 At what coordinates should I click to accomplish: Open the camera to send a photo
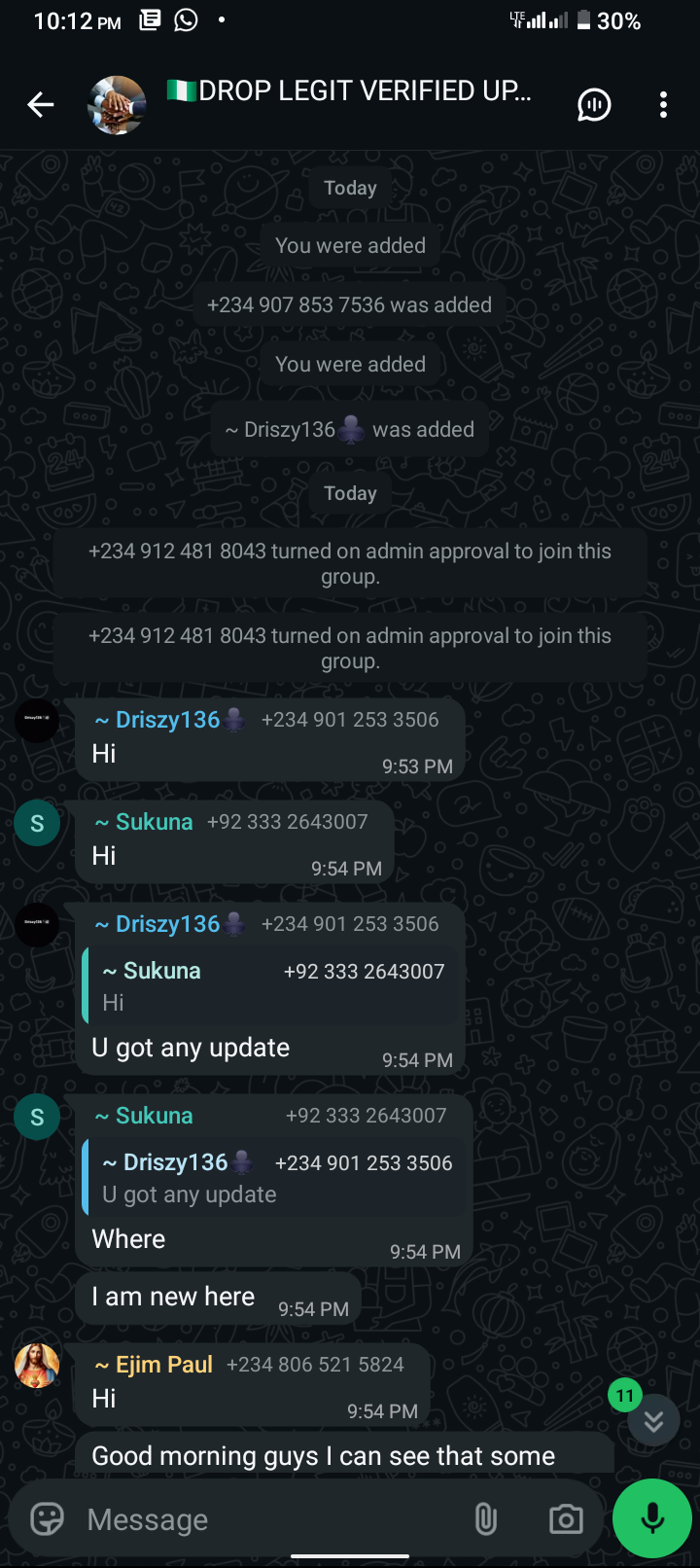[x=565, y=1518]
